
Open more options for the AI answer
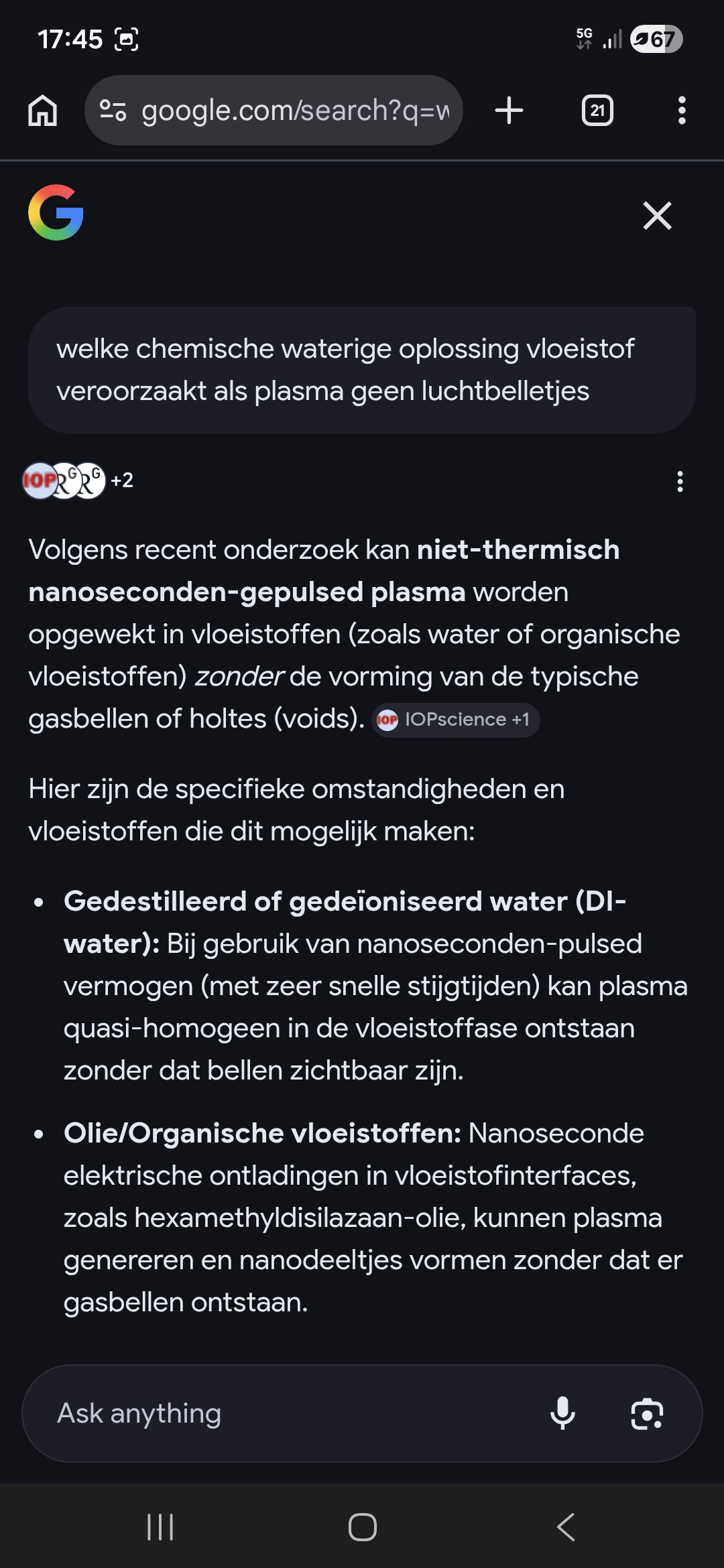click(x=680, y=481)
